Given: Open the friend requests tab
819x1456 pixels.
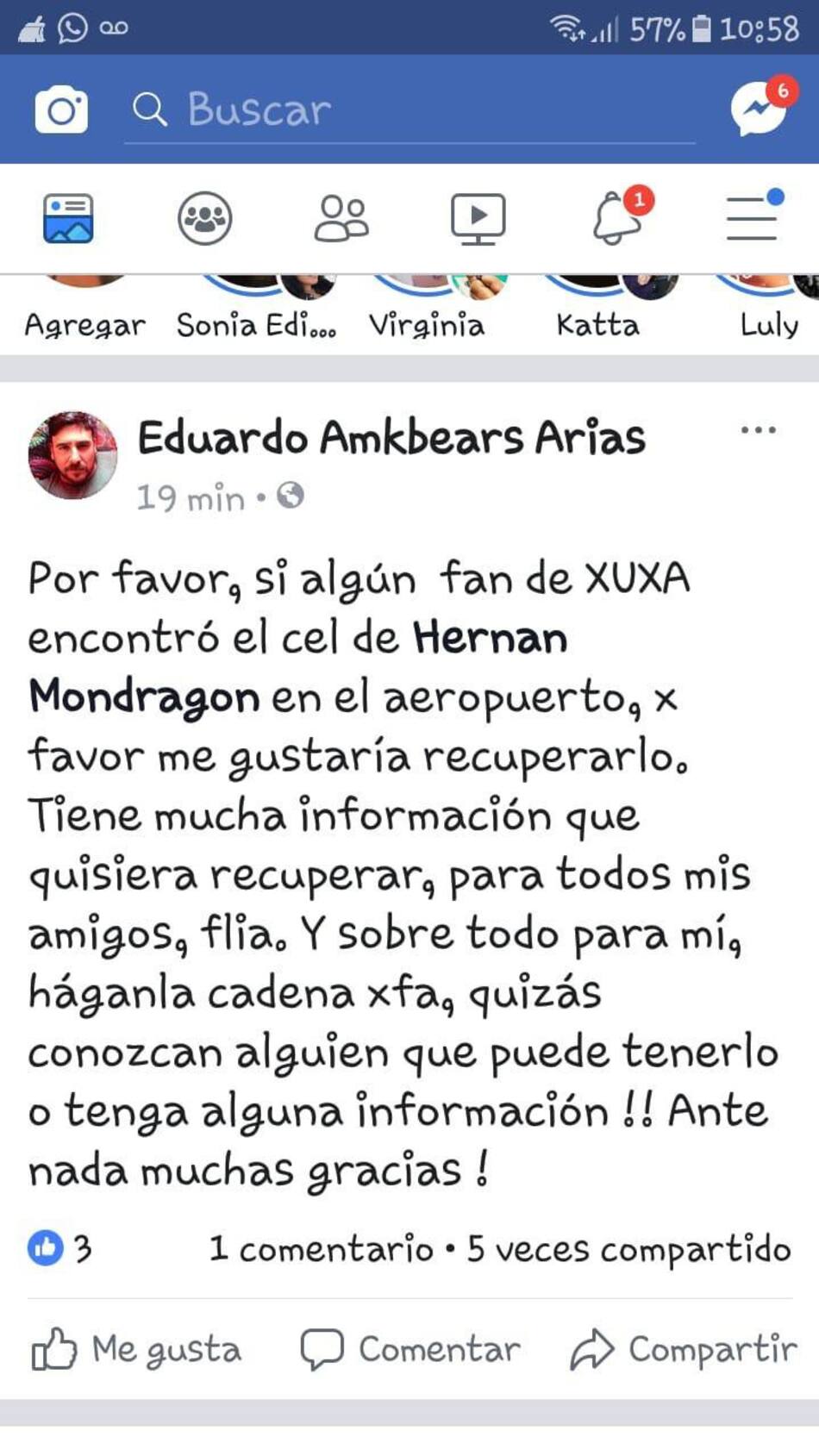Looking at the screenshot, I should point(341,218).
